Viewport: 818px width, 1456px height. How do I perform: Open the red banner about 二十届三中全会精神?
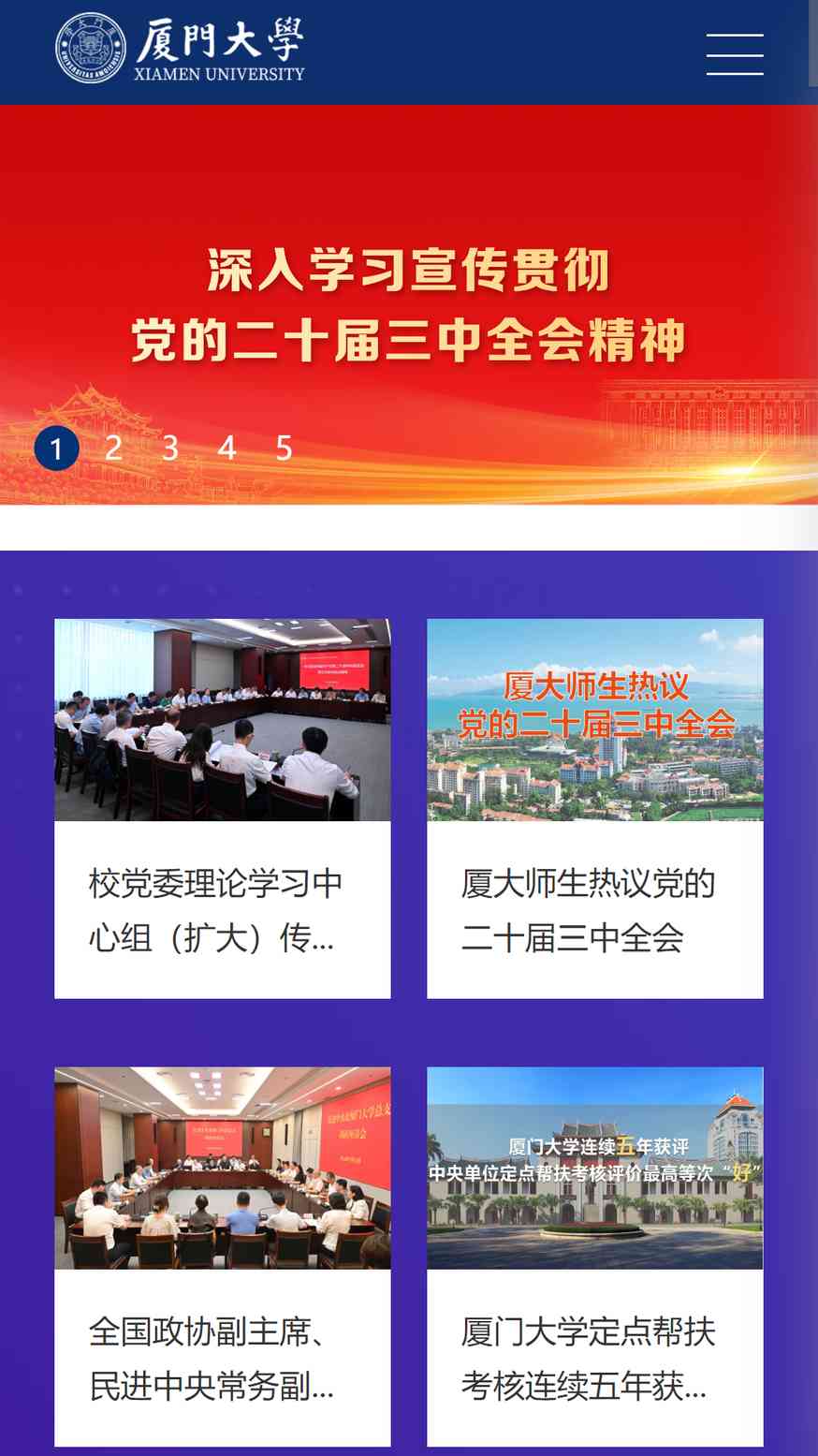pyautogui.click(x=409, y=304)
